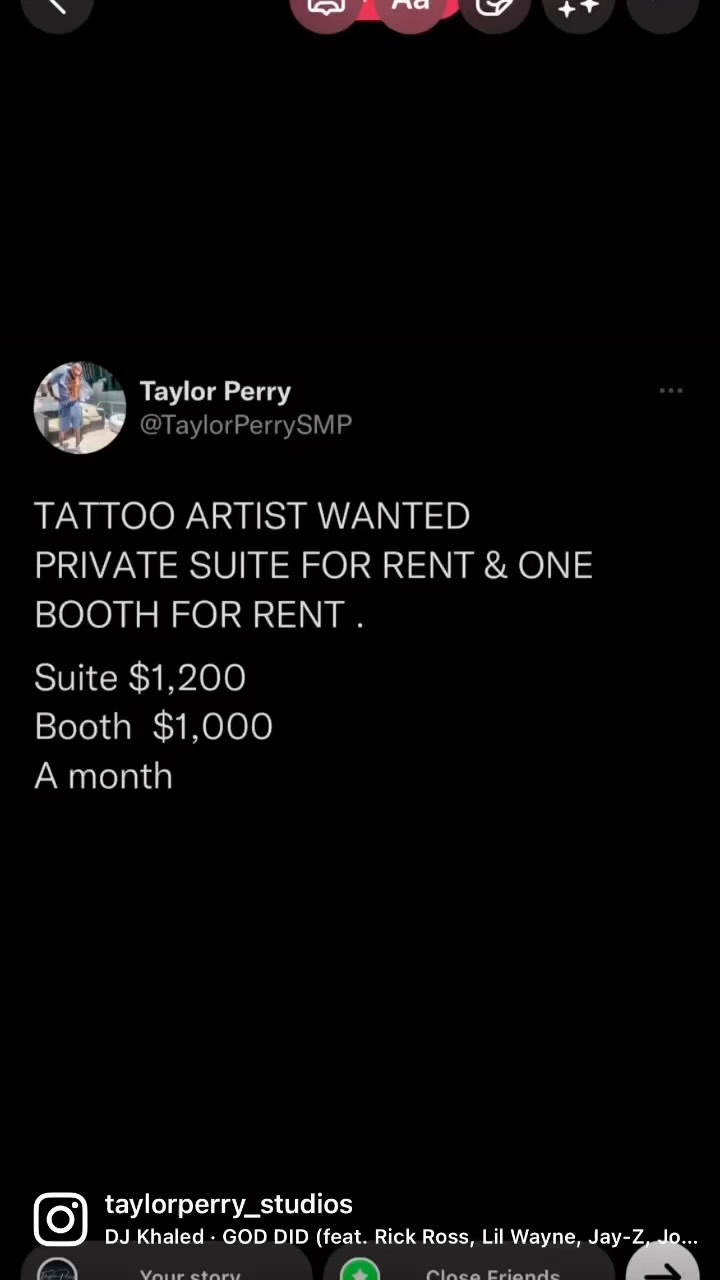Open the Aa text tool
The image size is (720, 1280).
tap(411, 8)
